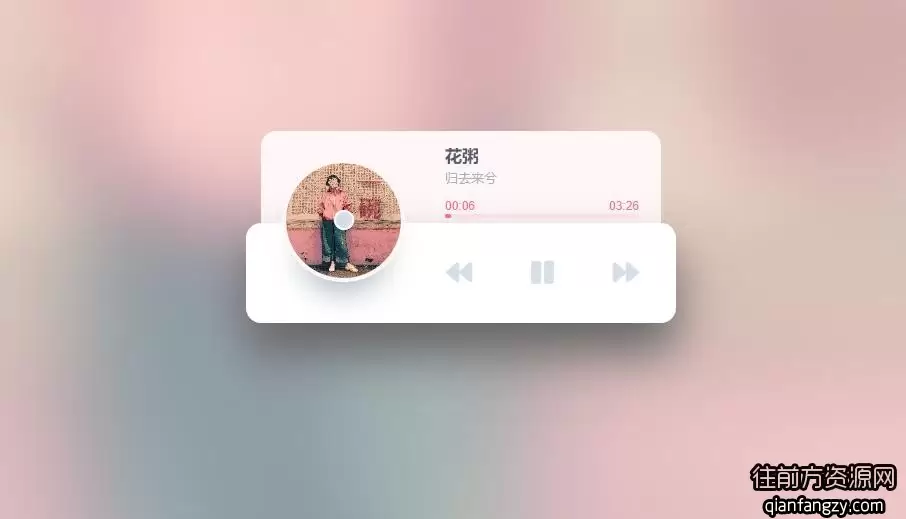Skip forward to the next track
This screenshot has width=906, height=519.
pos(625,272)
